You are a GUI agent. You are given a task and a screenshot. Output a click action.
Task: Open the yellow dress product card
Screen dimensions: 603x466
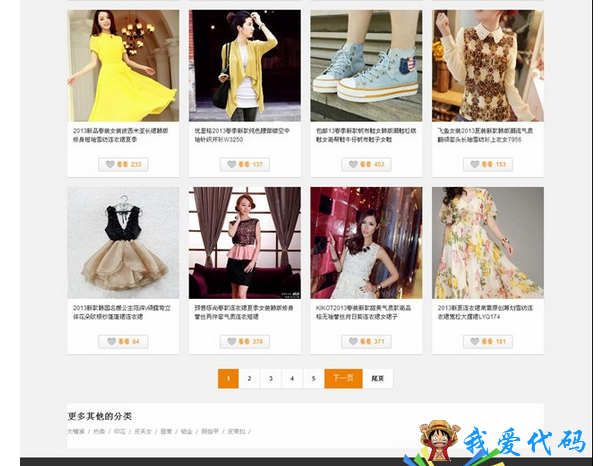point(123,66)
